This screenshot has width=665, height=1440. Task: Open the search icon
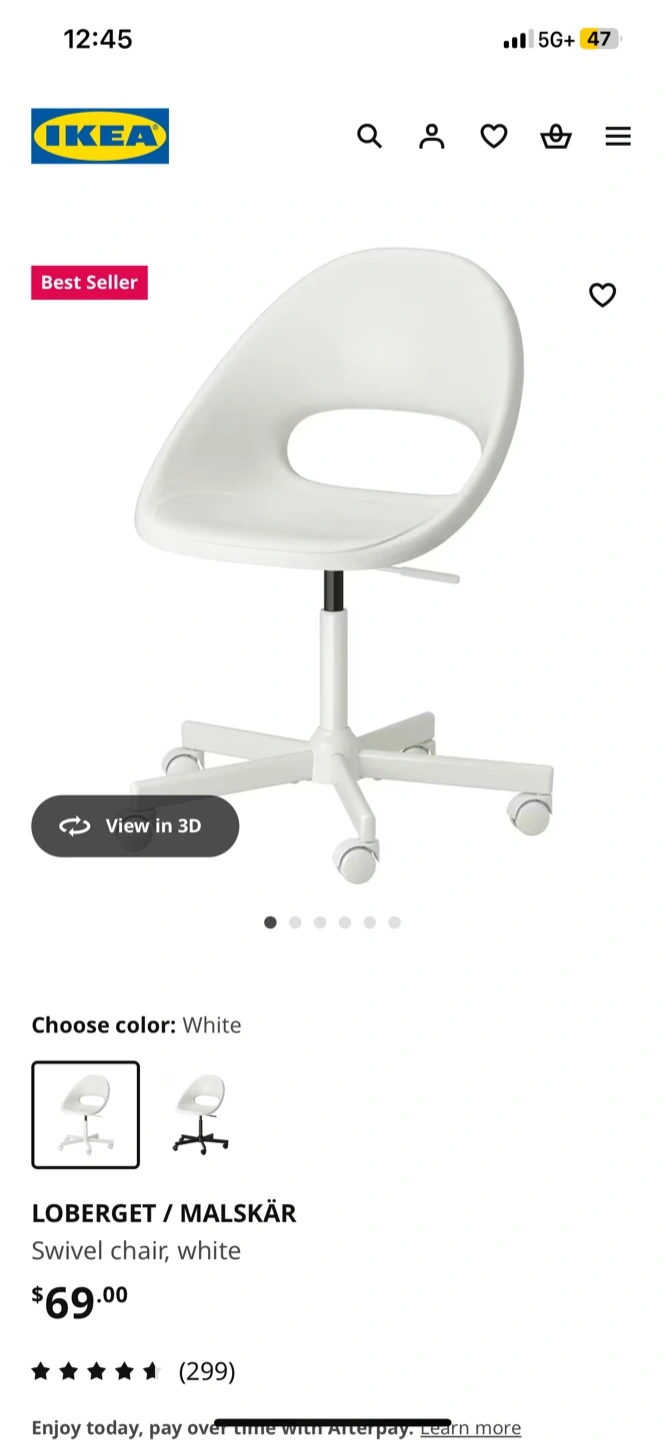coord(369,136)
